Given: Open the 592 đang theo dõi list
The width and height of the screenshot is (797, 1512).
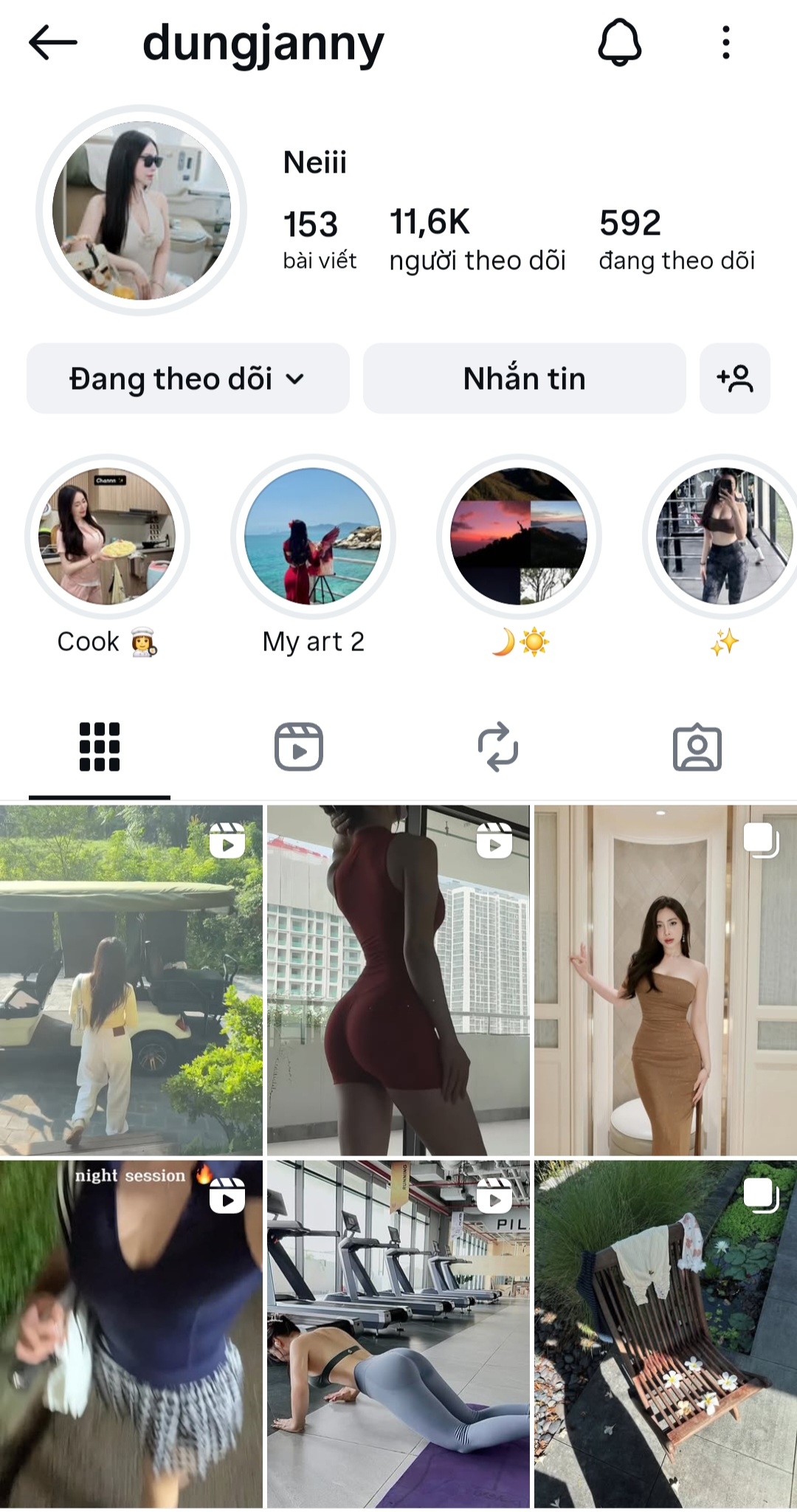Looking at the screenshot, I should 676,240.
